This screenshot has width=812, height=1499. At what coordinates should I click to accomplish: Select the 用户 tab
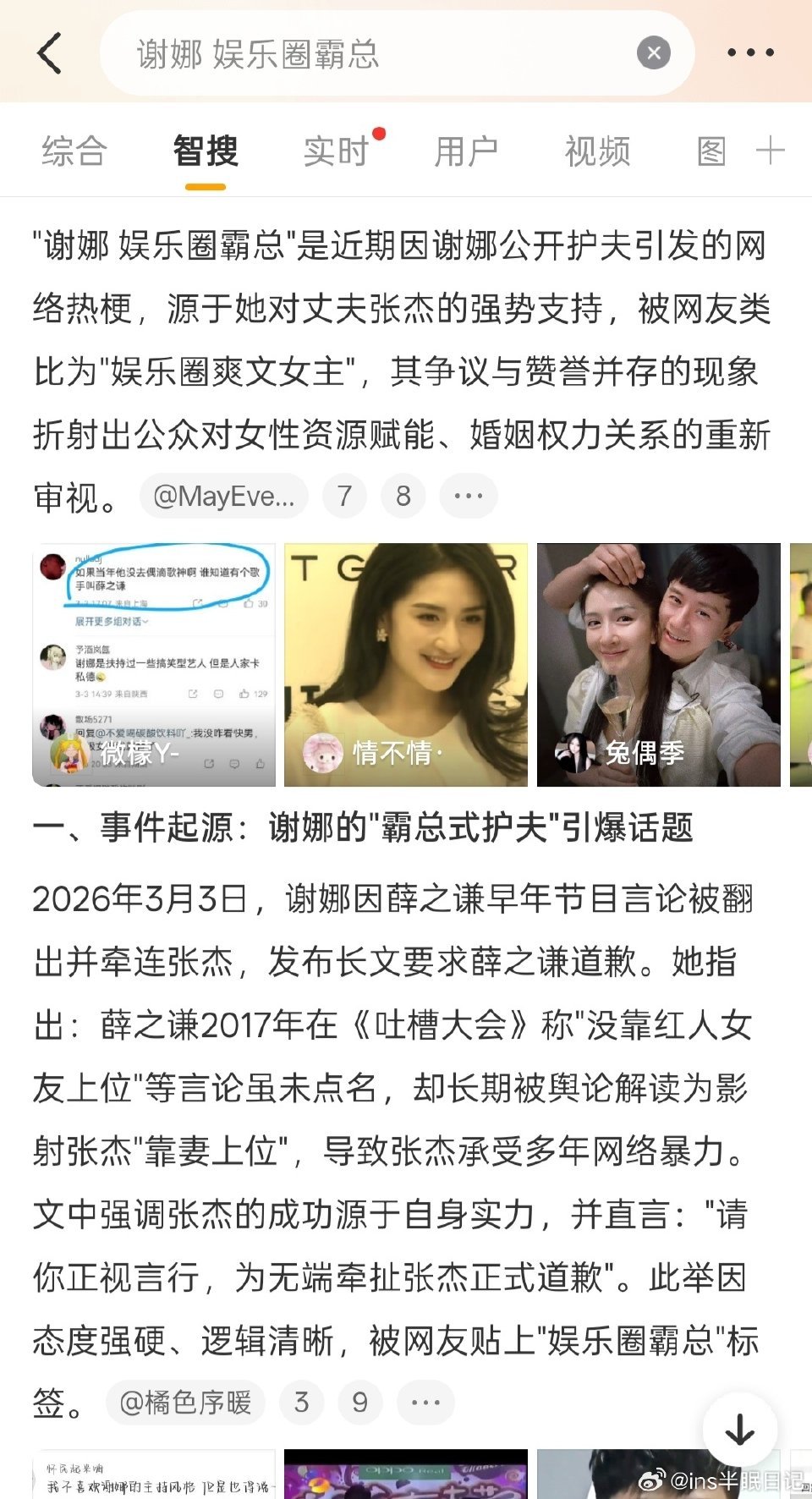tap(465, 151)
